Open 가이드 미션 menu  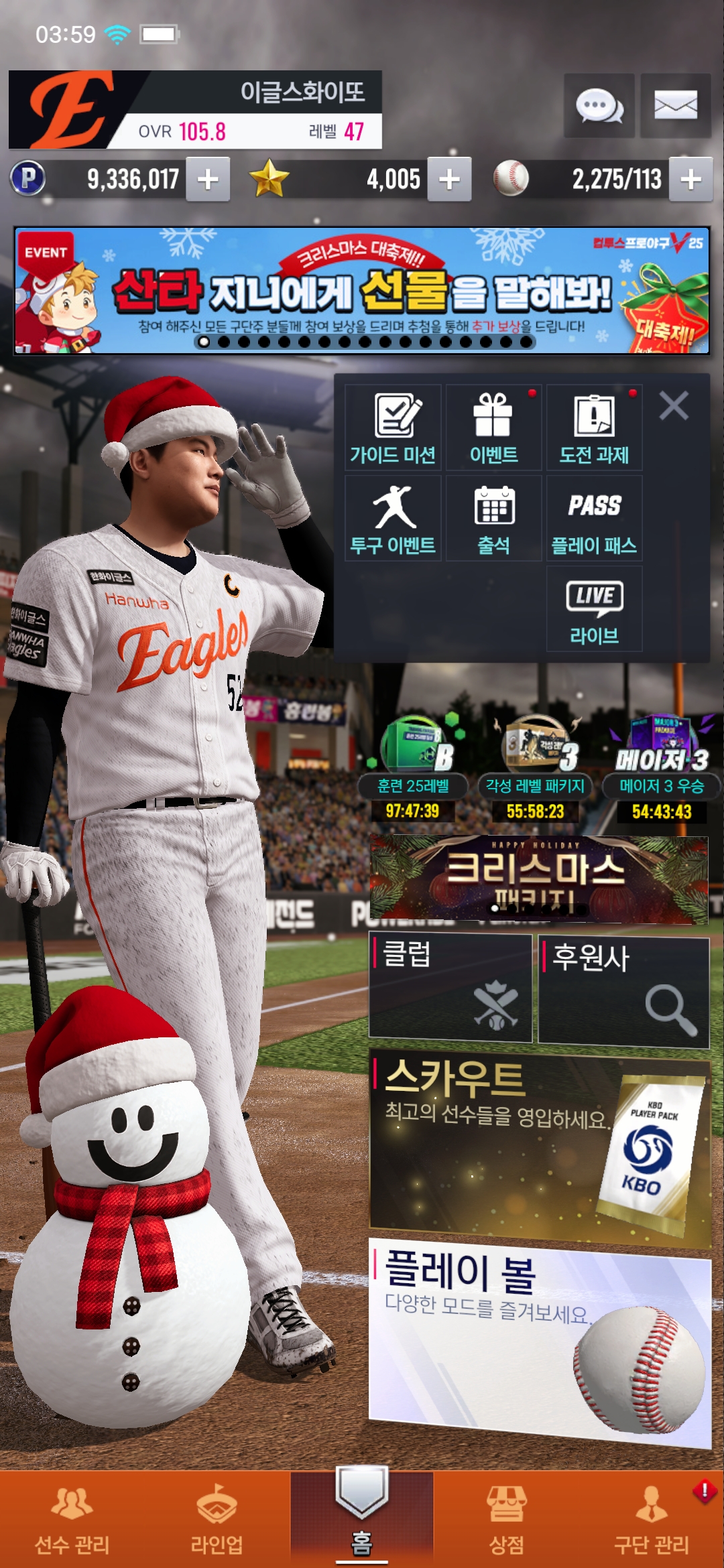(393, 428)
